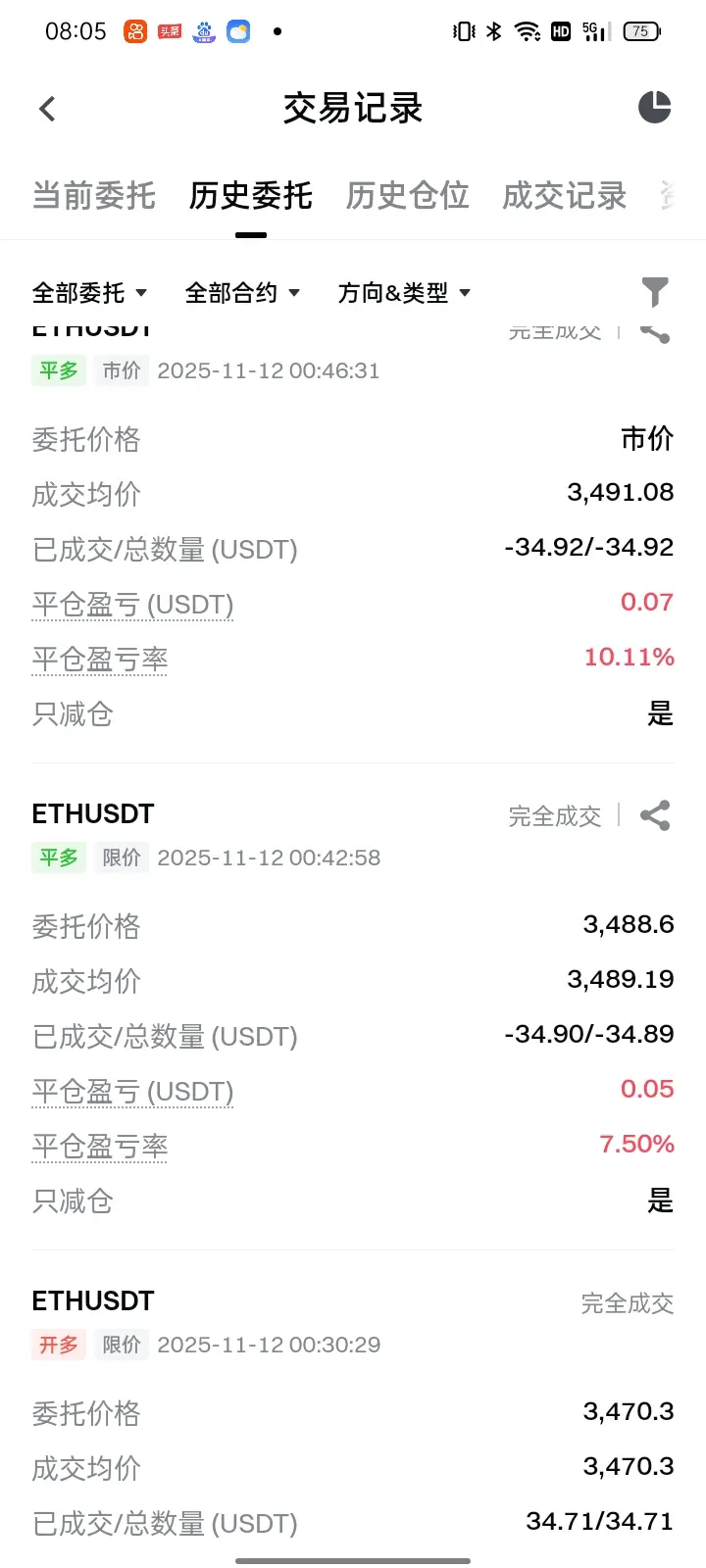Image resolution: width=706 pixels, height=1568 pixels.
Task: Expand the 全部委托 dropdown
Action: pyautogui.click(x=89, y=293)
